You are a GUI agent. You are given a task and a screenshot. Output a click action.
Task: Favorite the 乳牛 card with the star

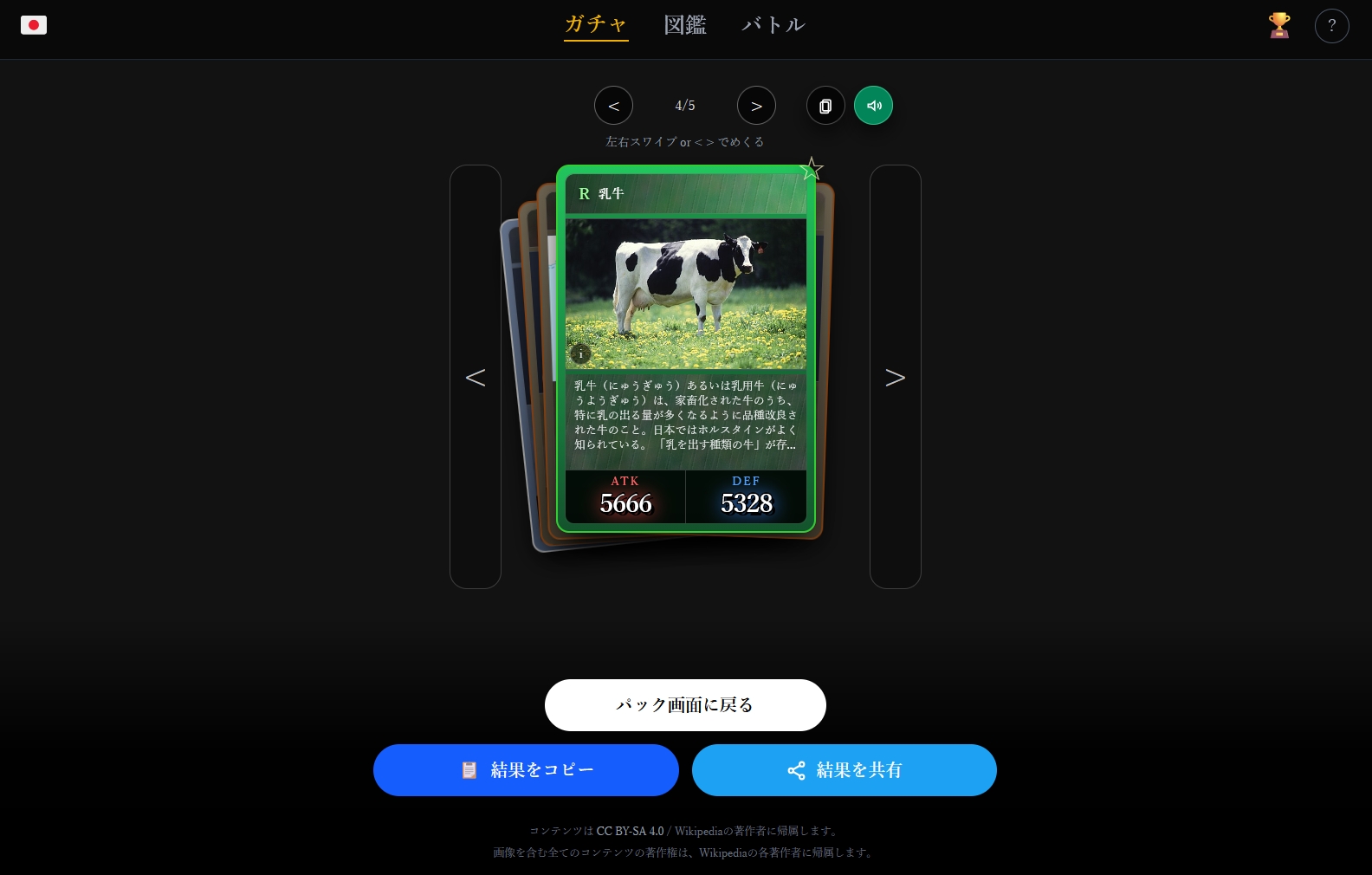coord(811,168)
